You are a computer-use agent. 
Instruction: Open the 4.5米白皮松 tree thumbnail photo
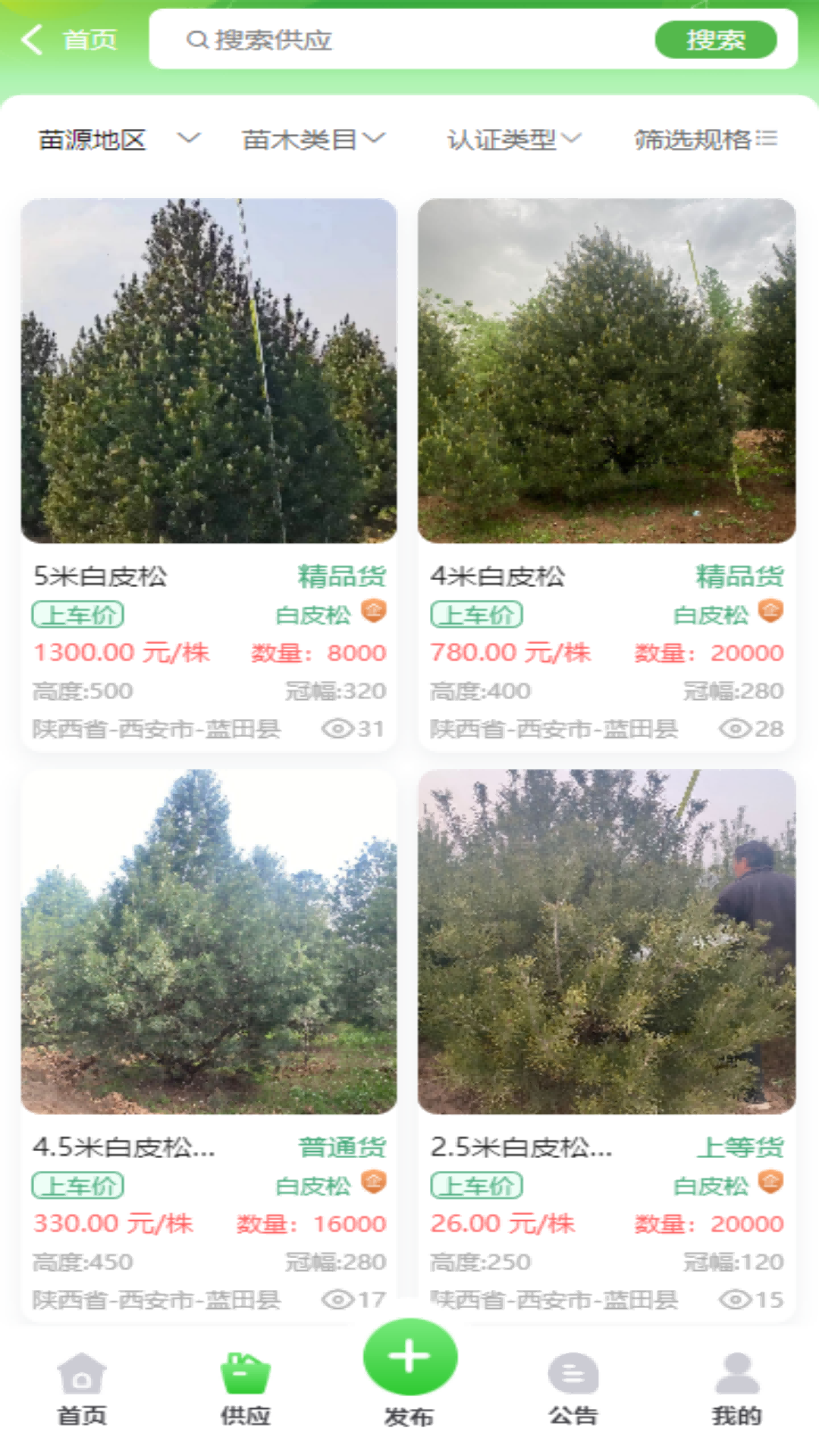pos(208,940)
